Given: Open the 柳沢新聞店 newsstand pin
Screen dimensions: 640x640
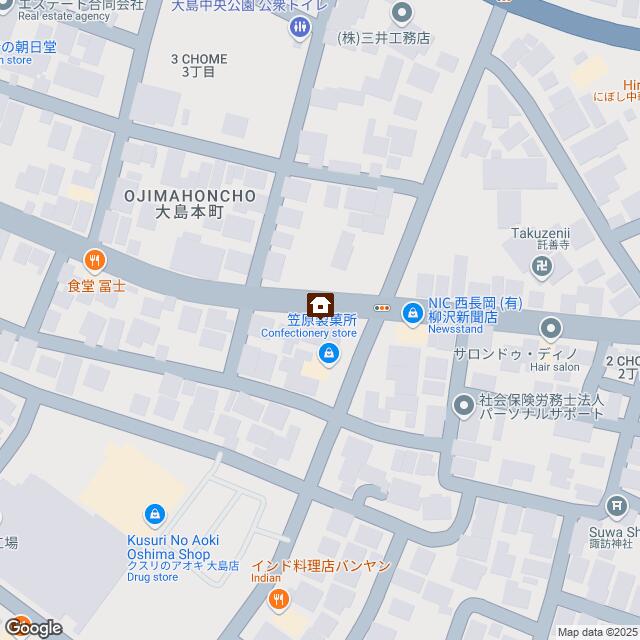Looking at the screenshot, I should pyautogui.click(x=412, y=314).
